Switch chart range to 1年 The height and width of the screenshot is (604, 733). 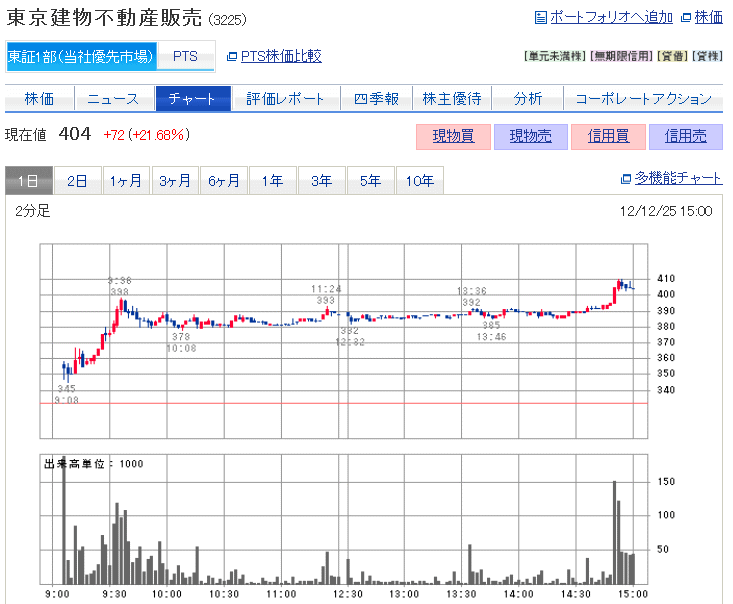tap(272, 181)
